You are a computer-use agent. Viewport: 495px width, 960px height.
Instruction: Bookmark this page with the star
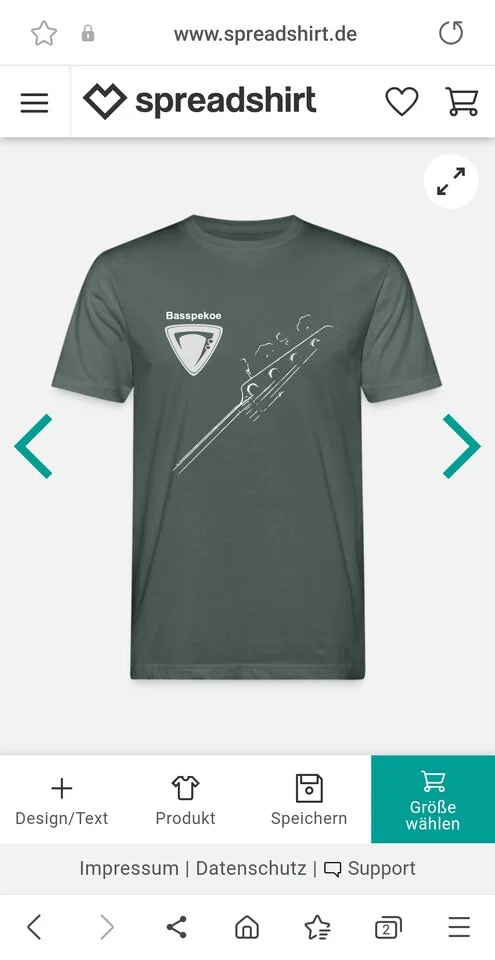44,34
